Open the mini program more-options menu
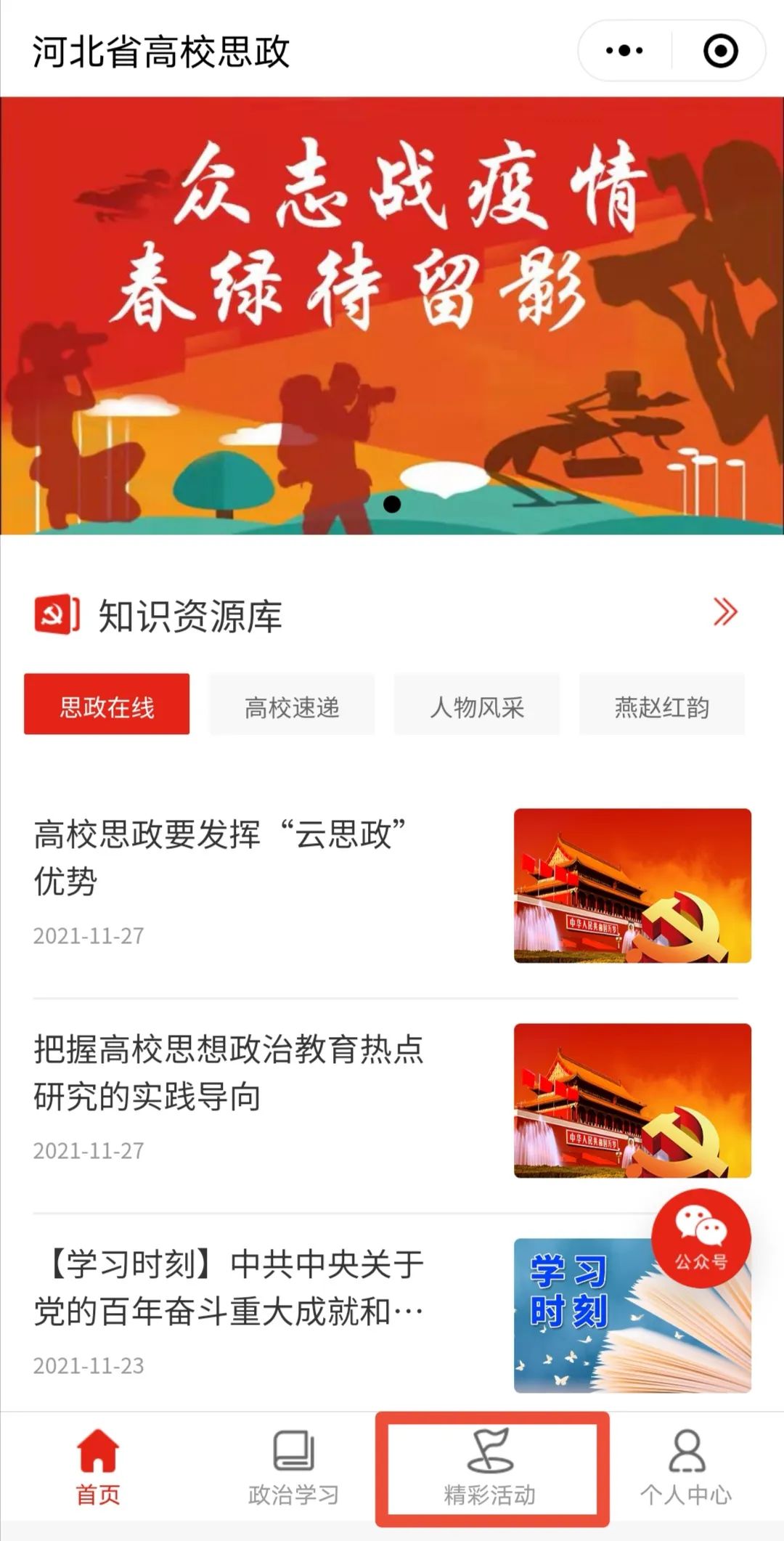 point(624,51)
